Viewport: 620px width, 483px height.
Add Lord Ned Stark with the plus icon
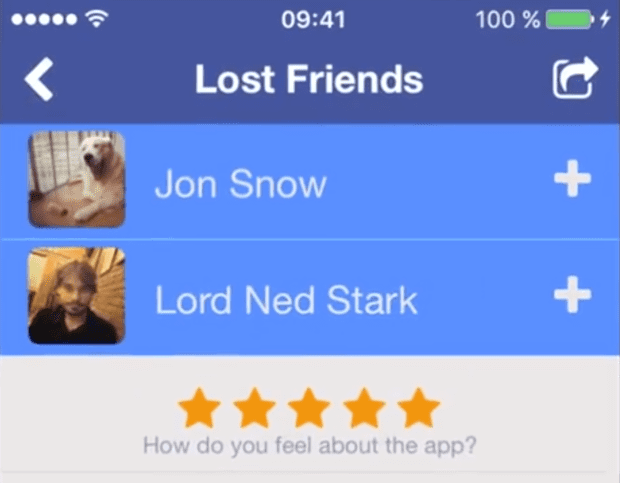pos(572,295)
